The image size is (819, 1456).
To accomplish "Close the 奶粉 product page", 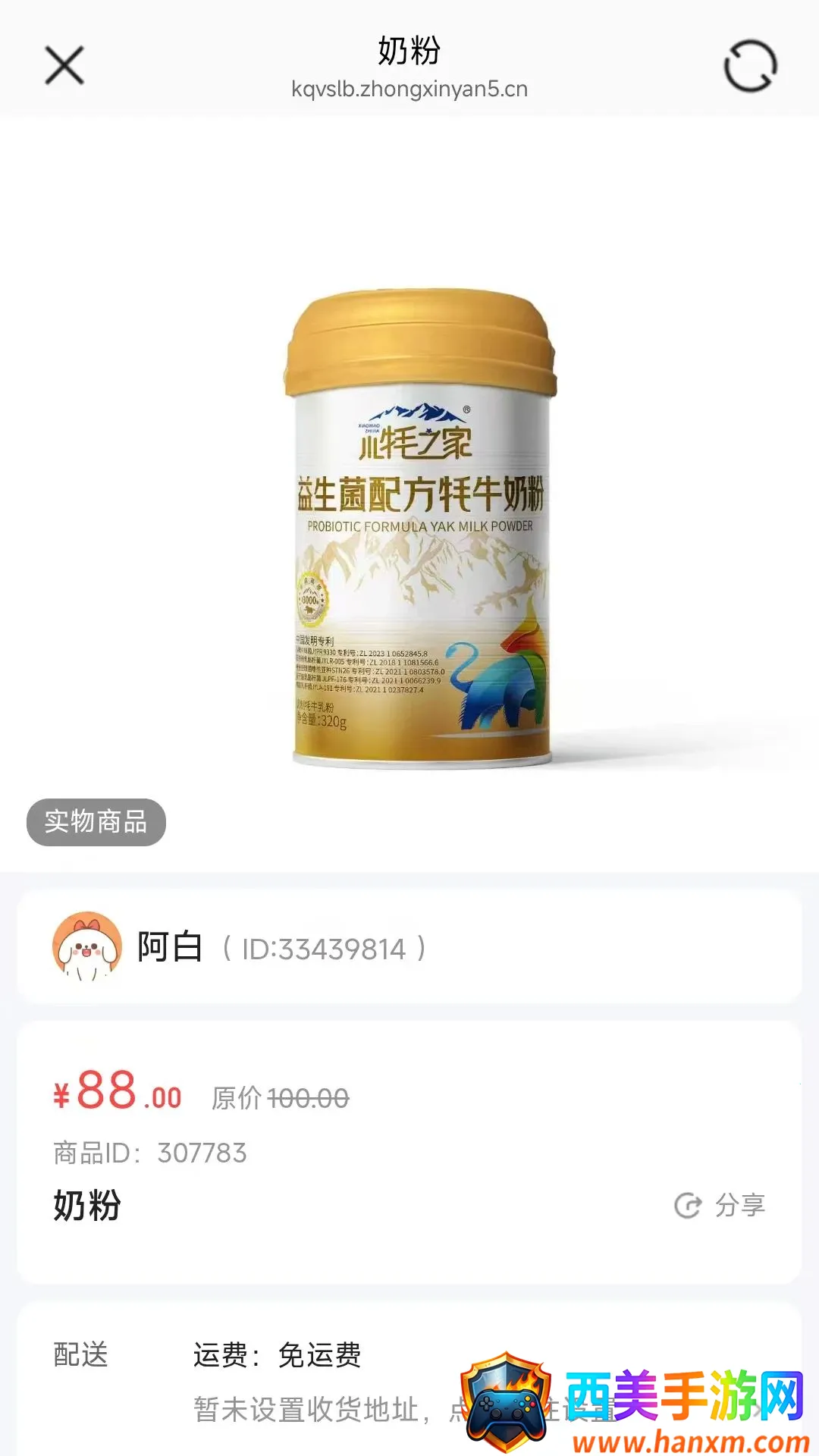I will 64,65.
